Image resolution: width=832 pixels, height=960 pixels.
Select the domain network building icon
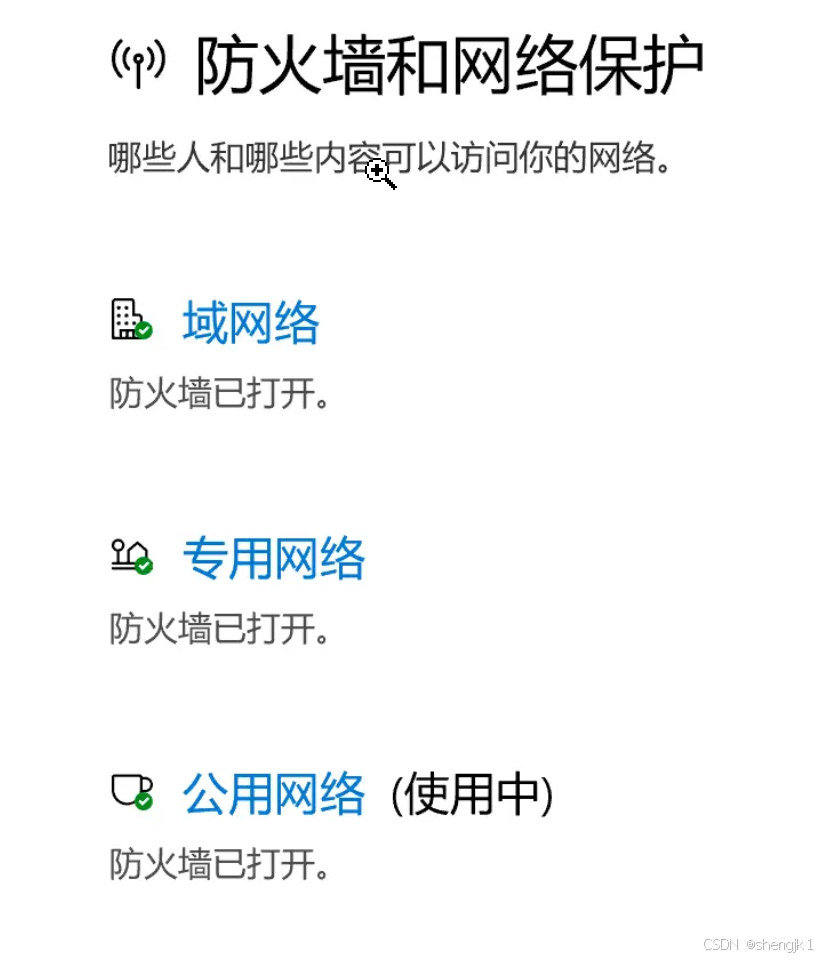pyautogui.click(x=126, y=320)
